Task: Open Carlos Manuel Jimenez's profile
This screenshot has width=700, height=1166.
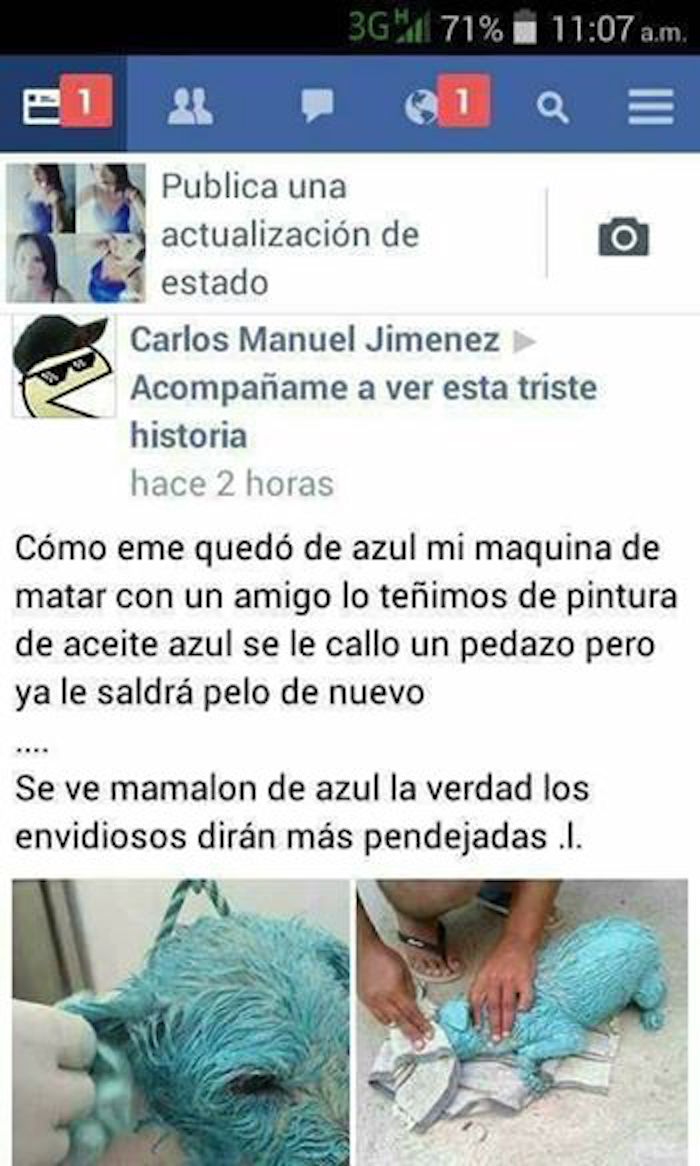Action: pos(314,340)
